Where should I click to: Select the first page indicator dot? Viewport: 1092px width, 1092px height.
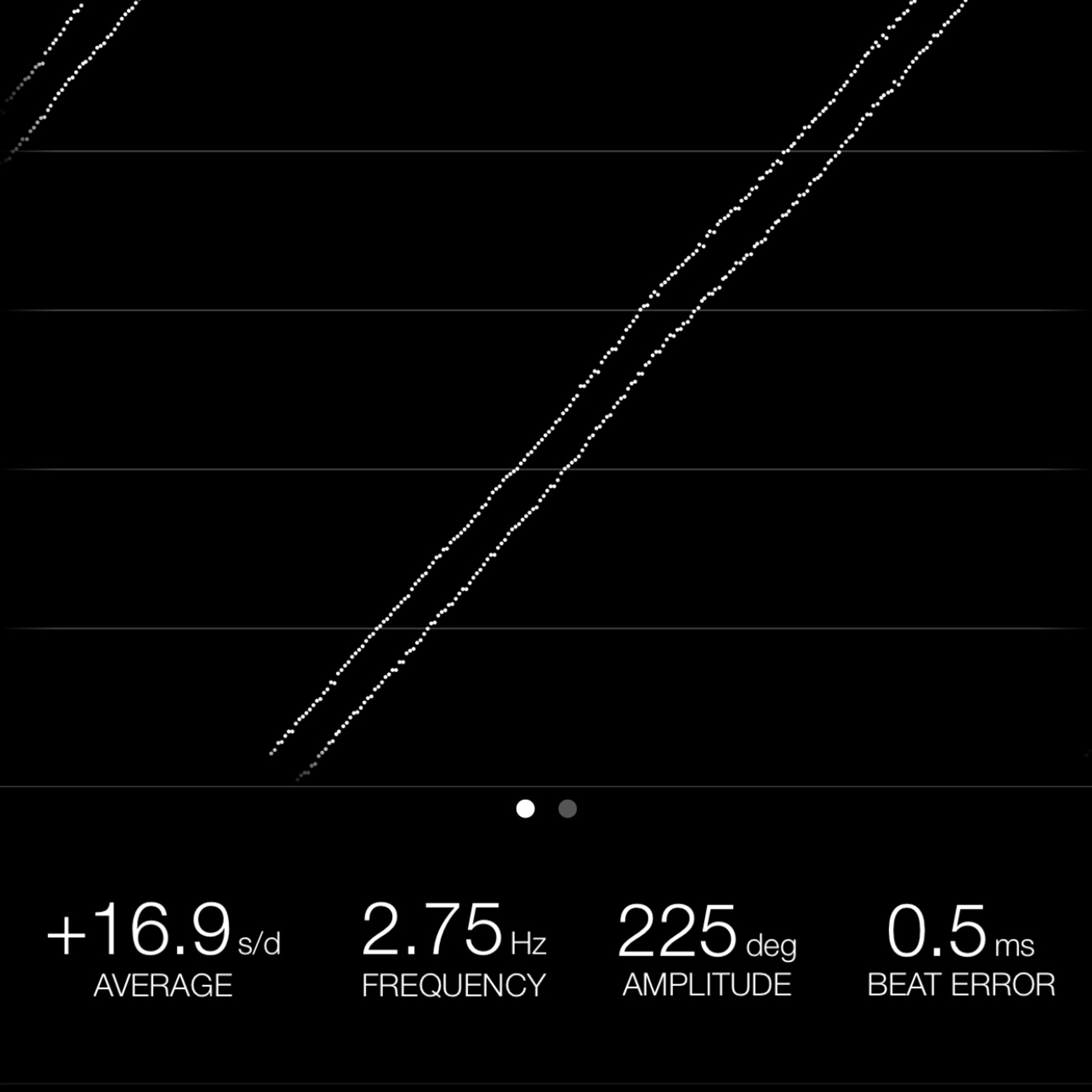click(525, 809)
